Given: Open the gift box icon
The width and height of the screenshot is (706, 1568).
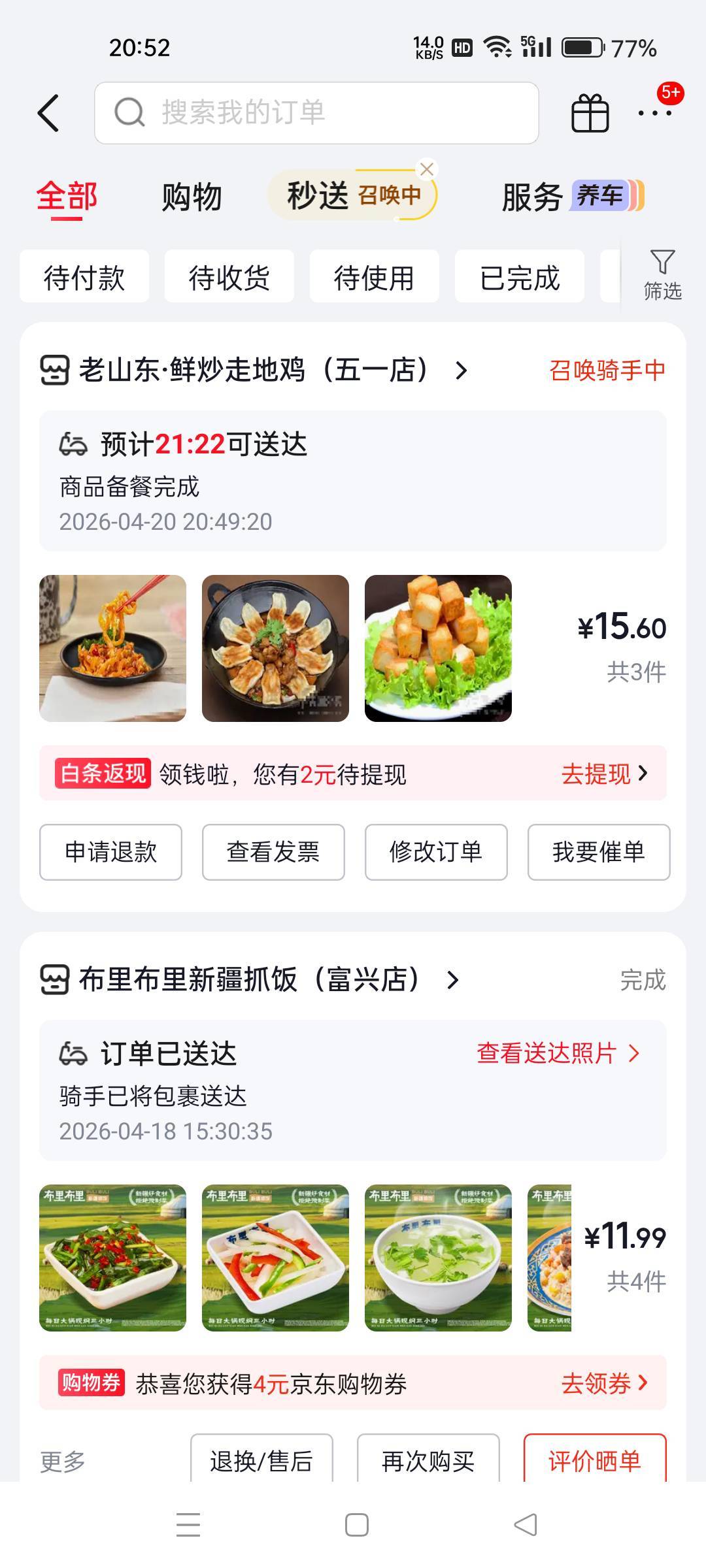Looking at the screenshot, I should point(590,113).
